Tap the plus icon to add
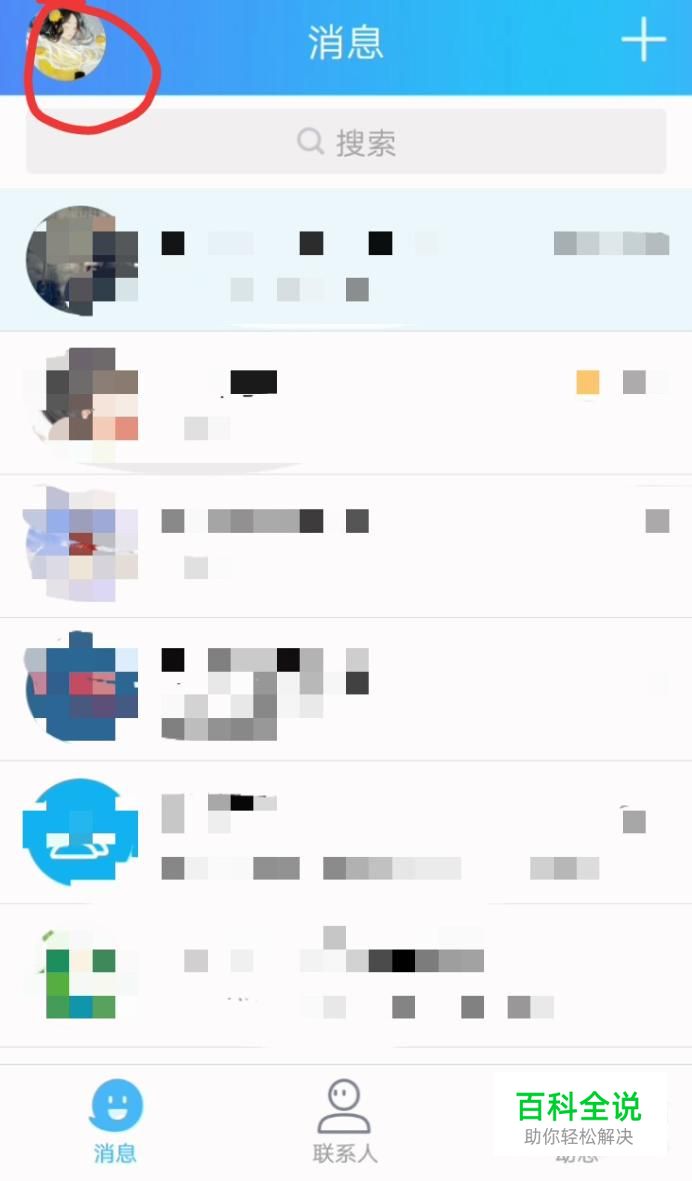The image size is (692, 1181). click(x=643, y=42)
